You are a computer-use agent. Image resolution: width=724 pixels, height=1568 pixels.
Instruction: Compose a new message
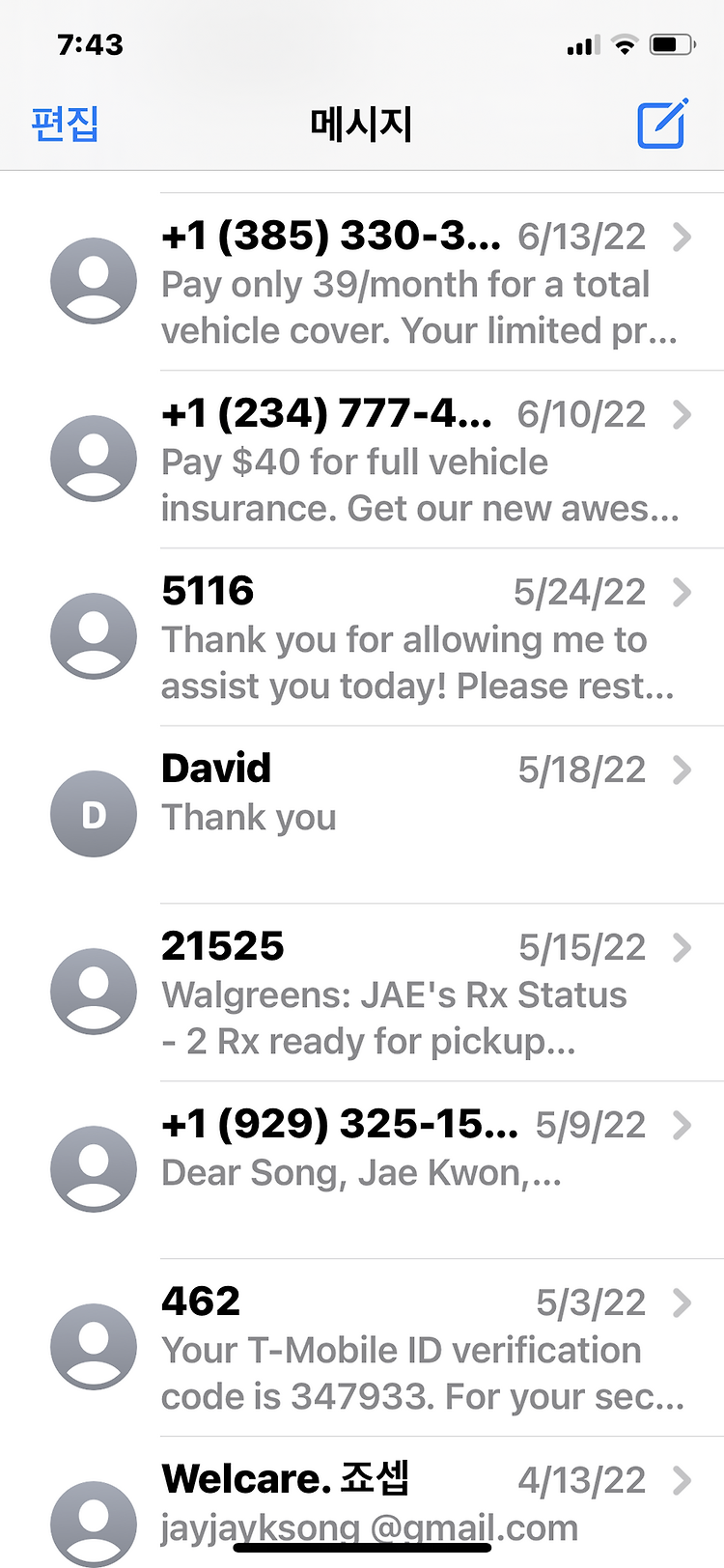pyautogui.click(x=662, y=123)
